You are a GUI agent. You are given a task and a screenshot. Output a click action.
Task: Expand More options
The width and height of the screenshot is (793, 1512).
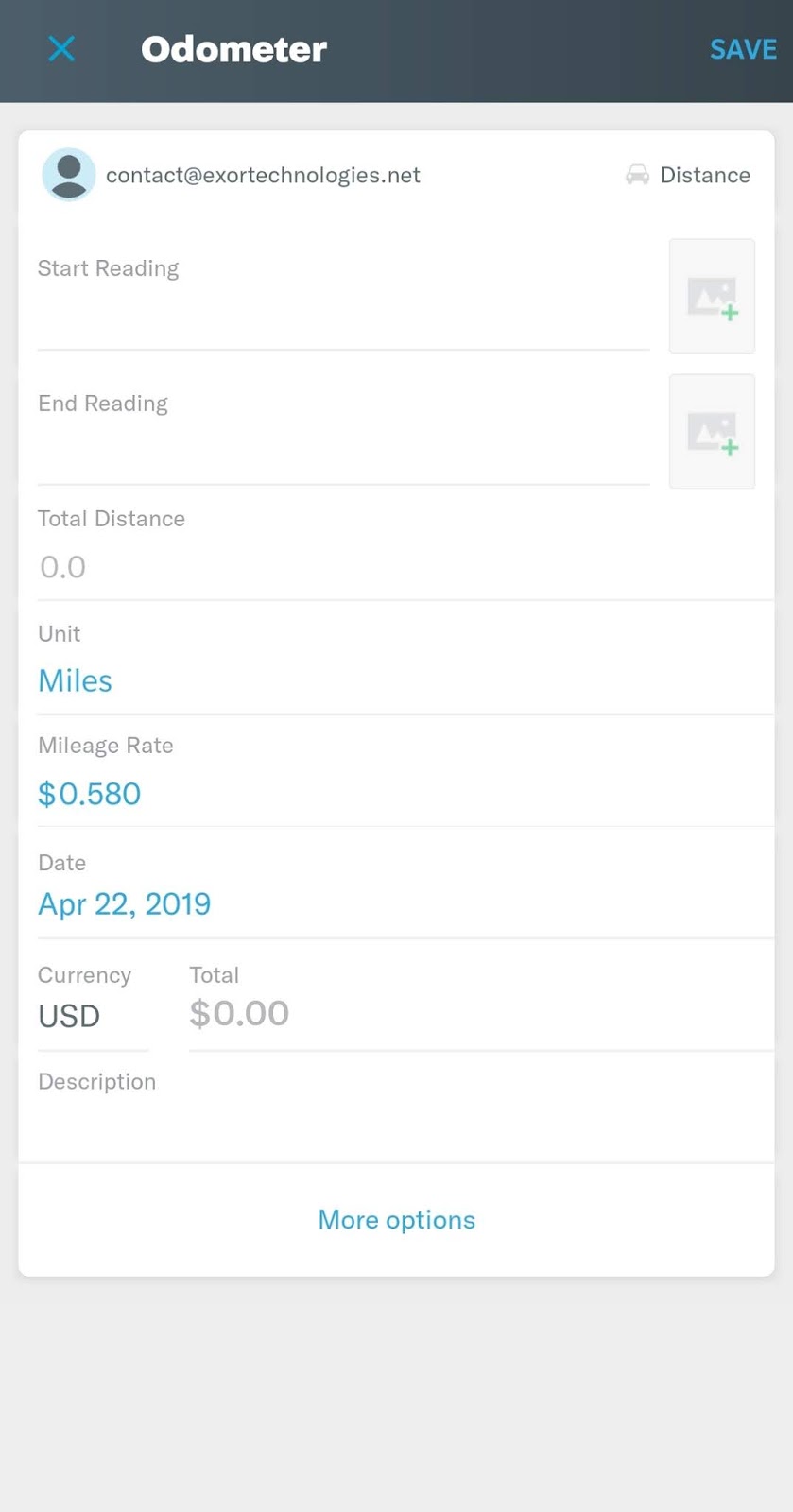pos(396,1220)
